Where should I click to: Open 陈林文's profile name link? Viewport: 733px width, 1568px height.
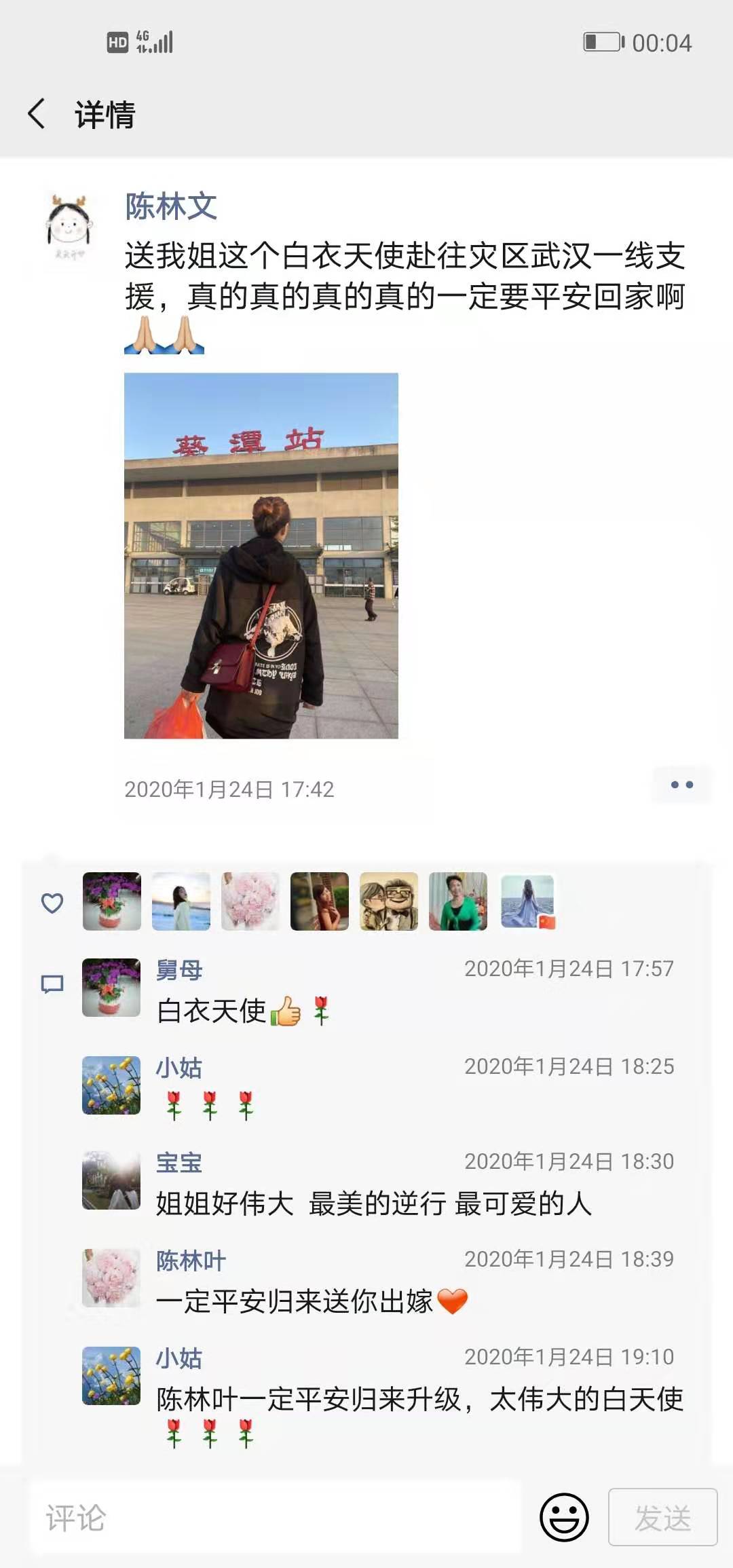170,206
